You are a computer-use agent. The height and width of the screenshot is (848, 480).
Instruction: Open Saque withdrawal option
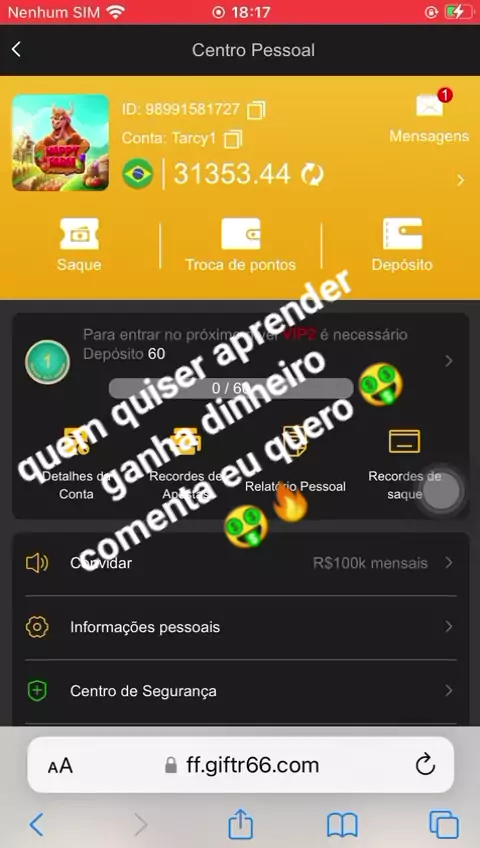79,245
